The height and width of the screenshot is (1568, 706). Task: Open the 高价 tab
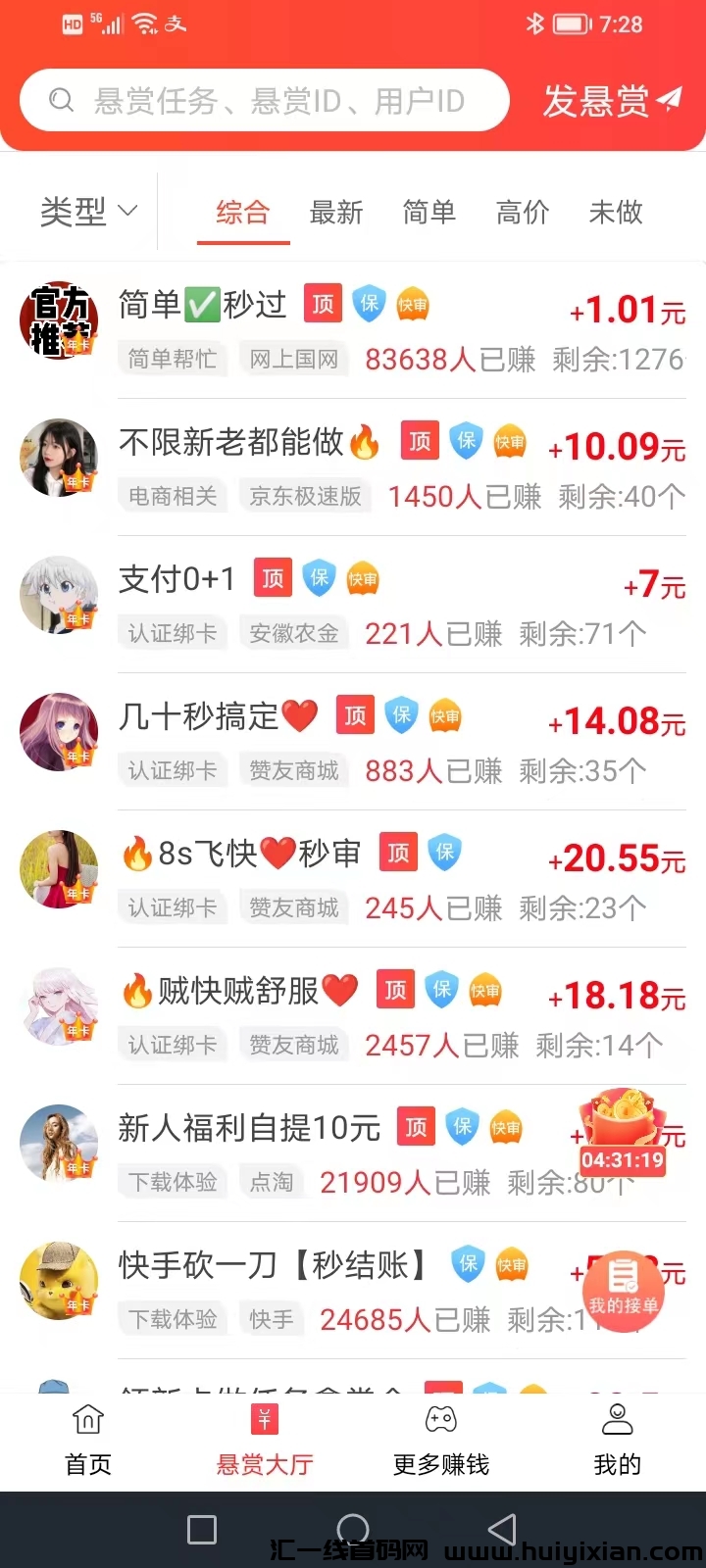coord(523,213)
